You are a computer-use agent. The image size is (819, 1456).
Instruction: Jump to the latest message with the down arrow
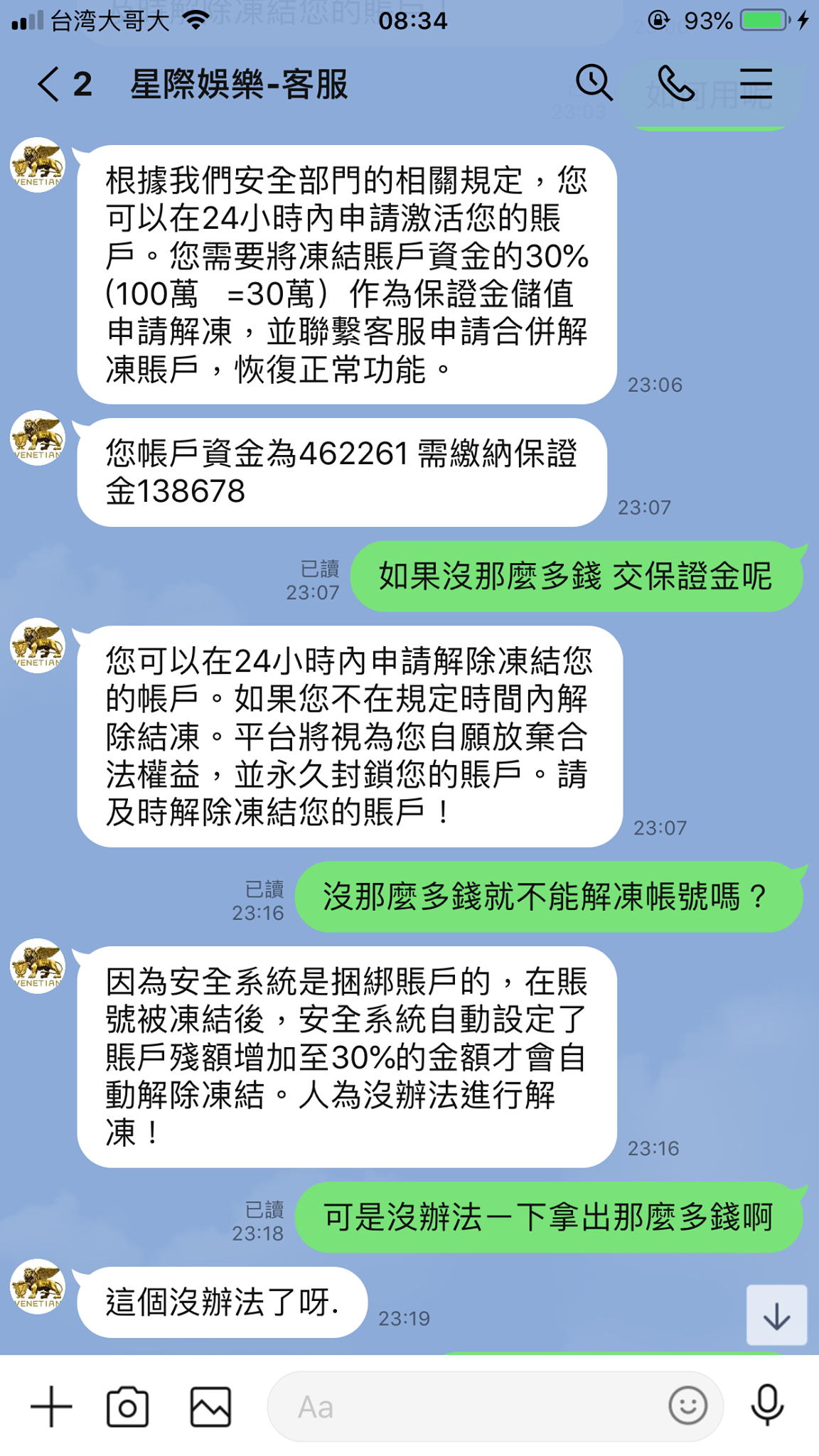coord(776,1316)
